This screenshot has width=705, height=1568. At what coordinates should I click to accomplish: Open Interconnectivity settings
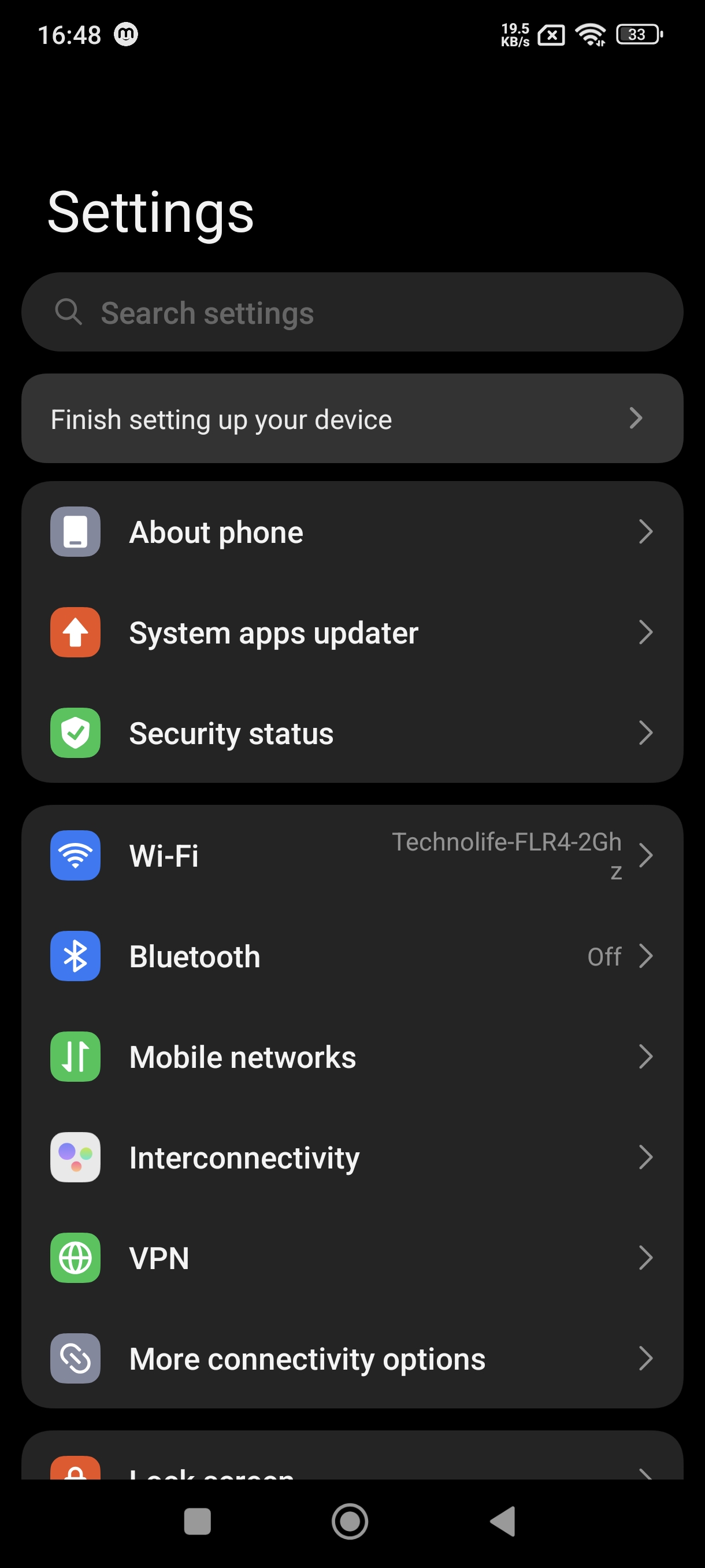coord(351,1157)
